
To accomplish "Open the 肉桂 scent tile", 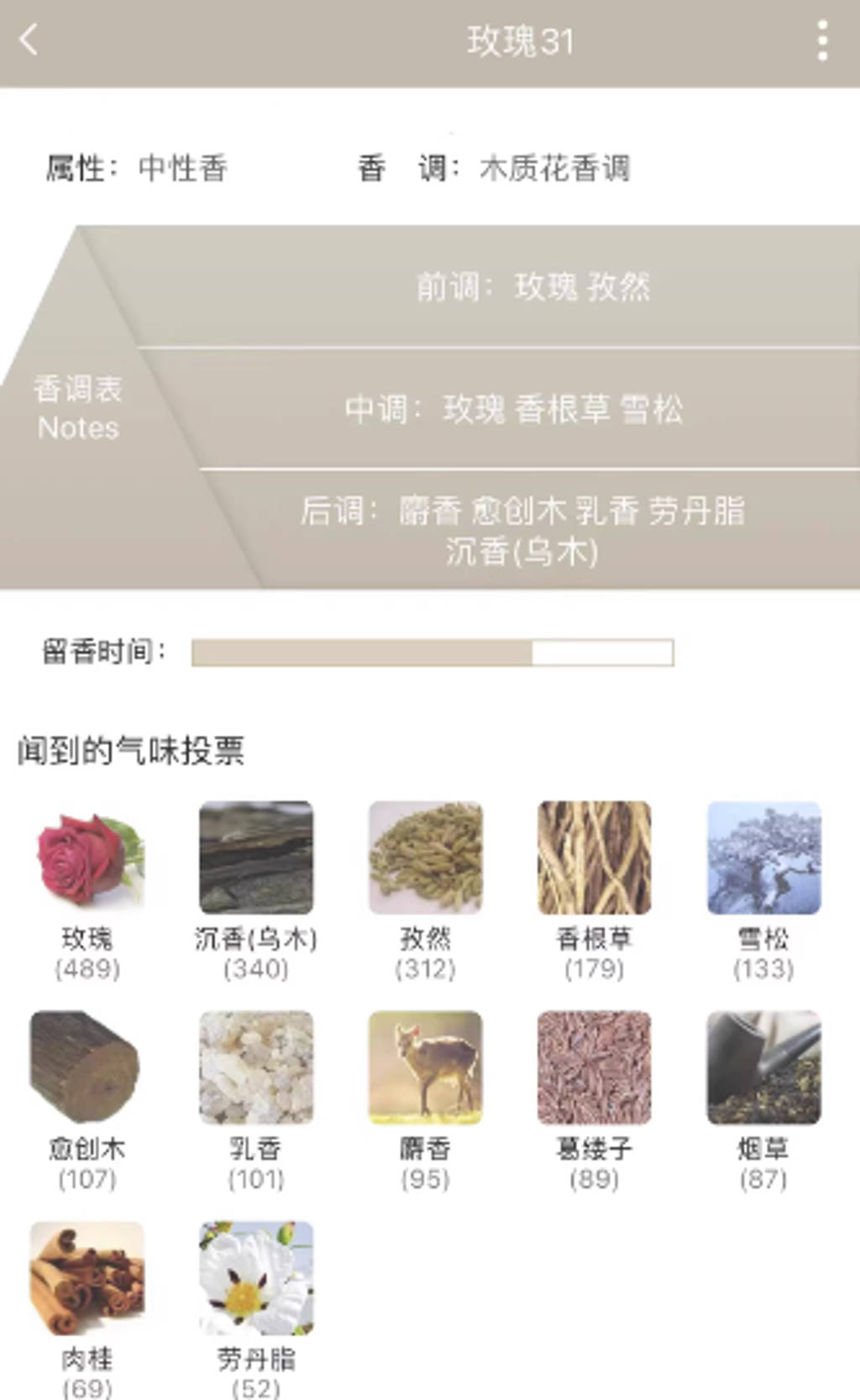I will (87, 1278).
